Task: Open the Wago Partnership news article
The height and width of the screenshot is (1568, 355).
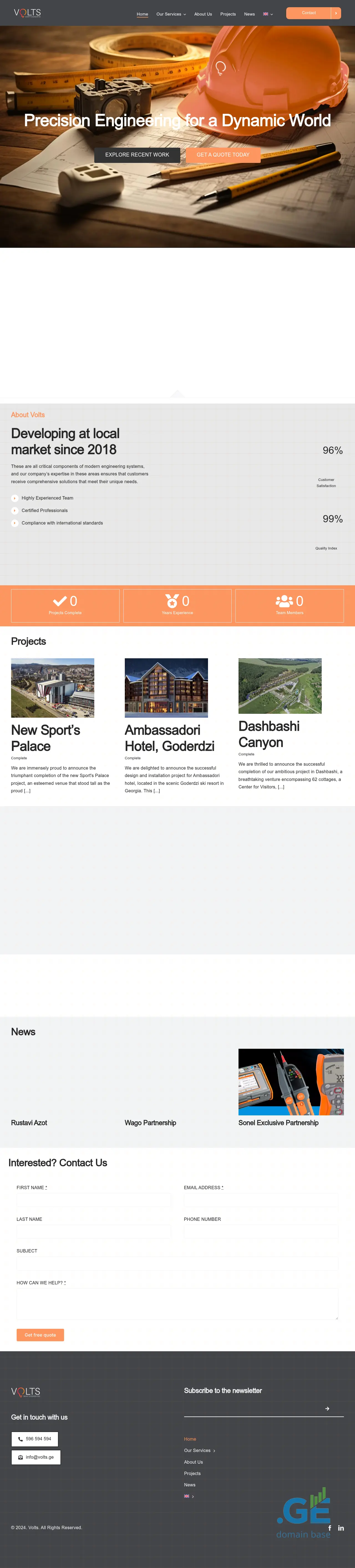Action: pos(150,1122)
